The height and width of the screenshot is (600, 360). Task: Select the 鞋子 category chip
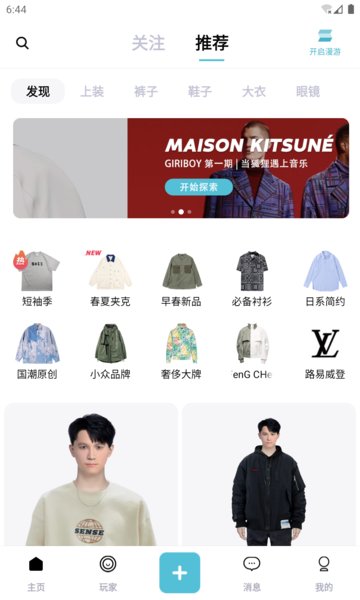tap(200, 91)
